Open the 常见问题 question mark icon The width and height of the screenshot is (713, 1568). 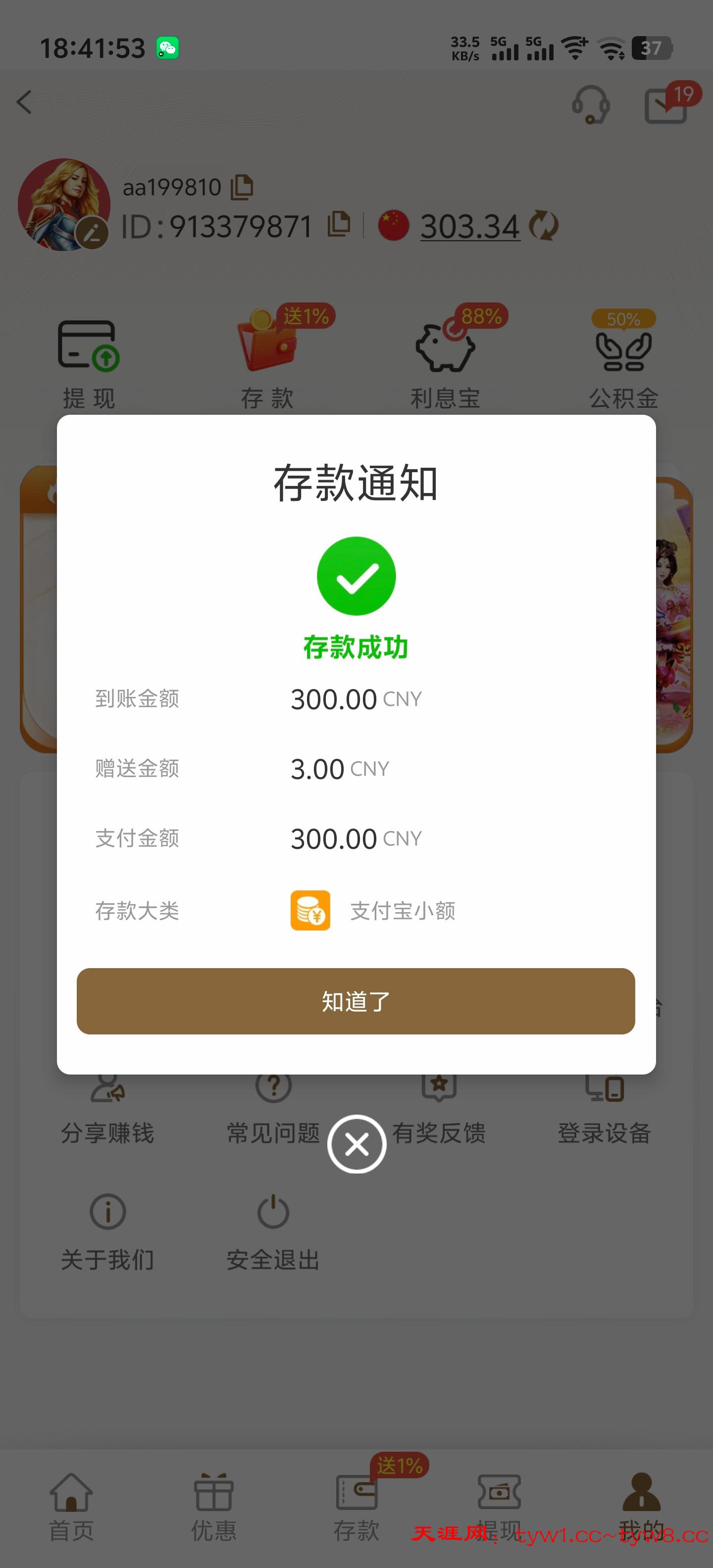tap(273, 1087)
